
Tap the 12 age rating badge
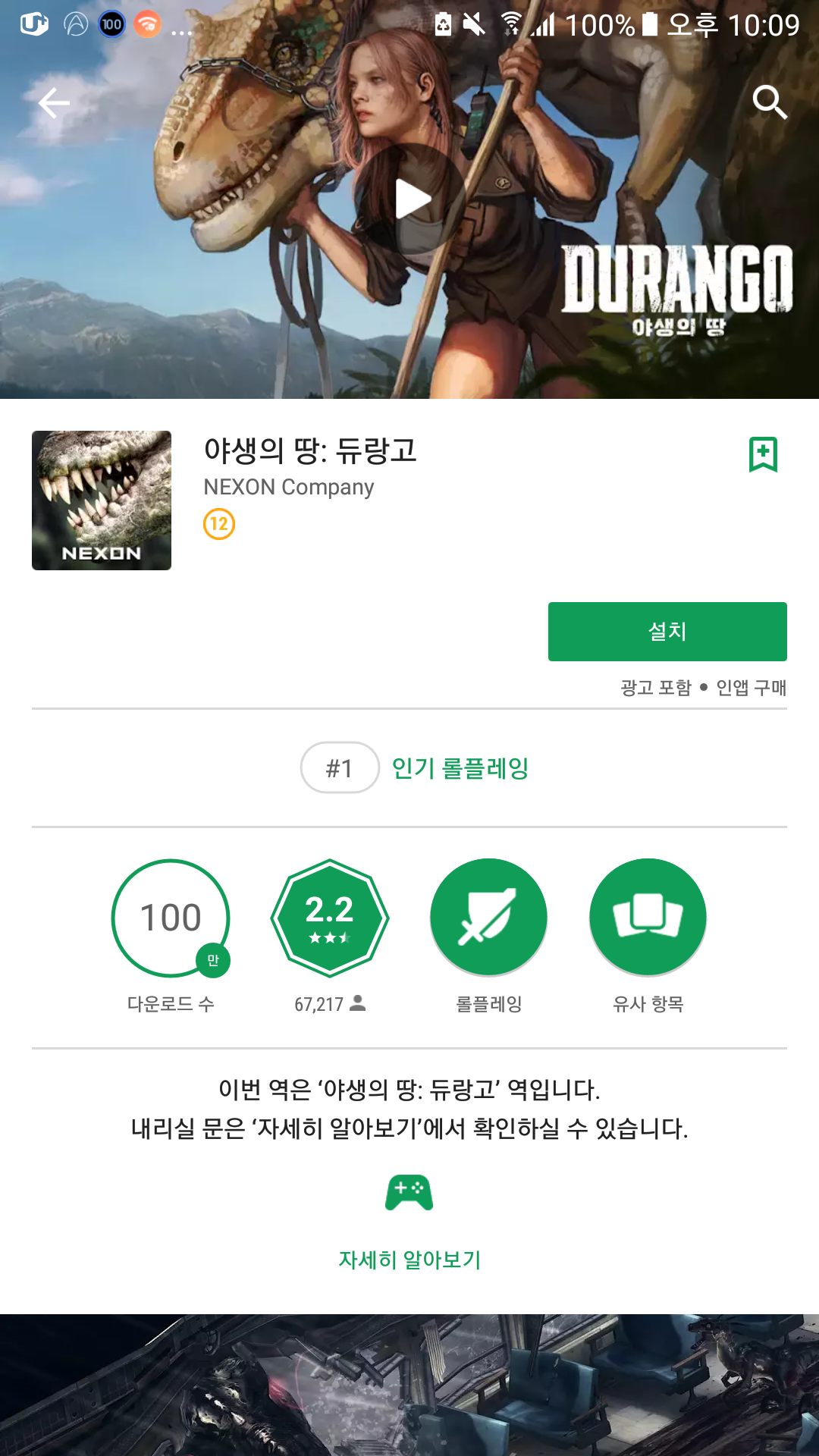pyautogui.click(x=219, y=524)
